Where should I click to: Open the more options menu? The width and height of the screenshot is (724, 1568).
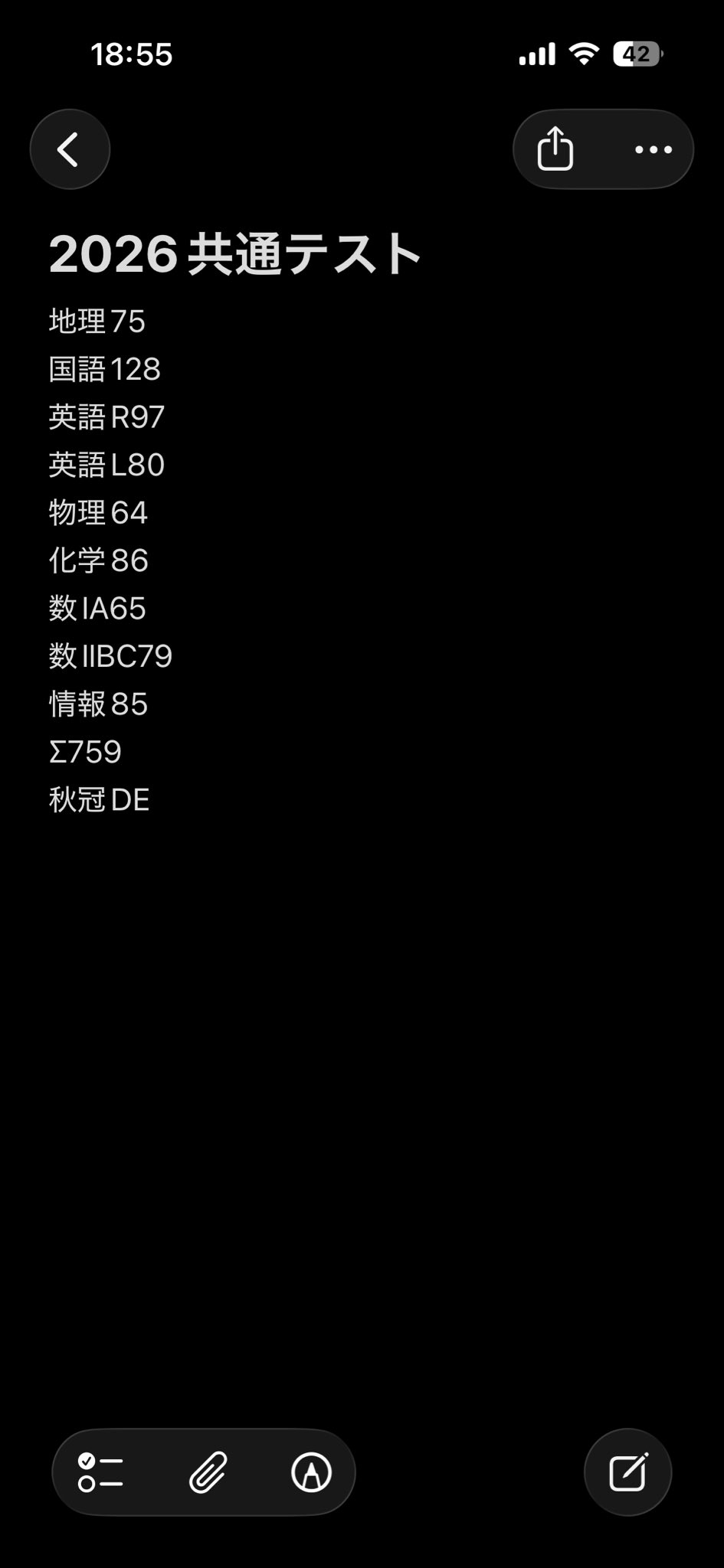coord(653,149)
